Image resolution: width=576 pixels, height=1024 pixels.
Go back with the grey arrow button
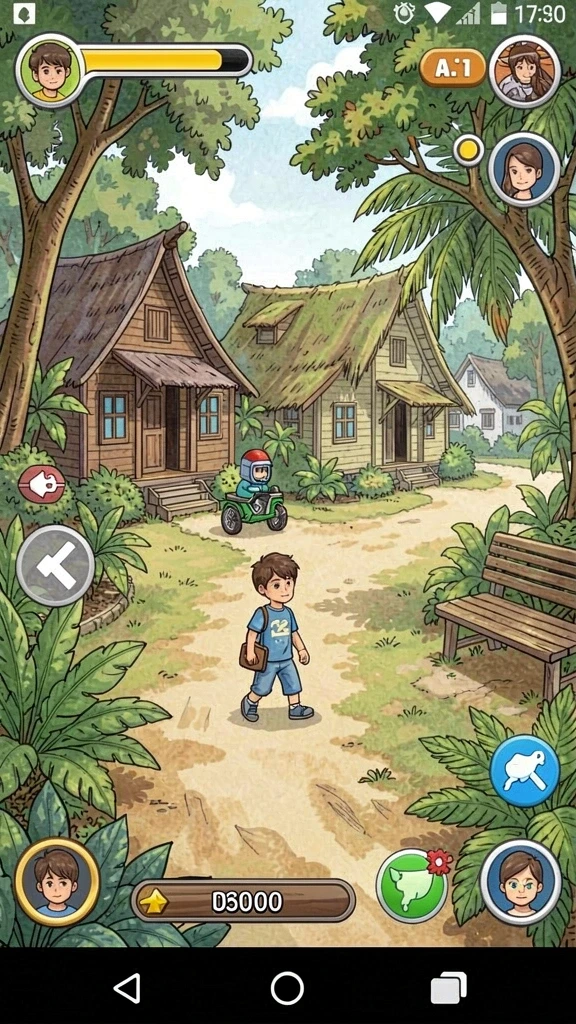coord(56,565)
